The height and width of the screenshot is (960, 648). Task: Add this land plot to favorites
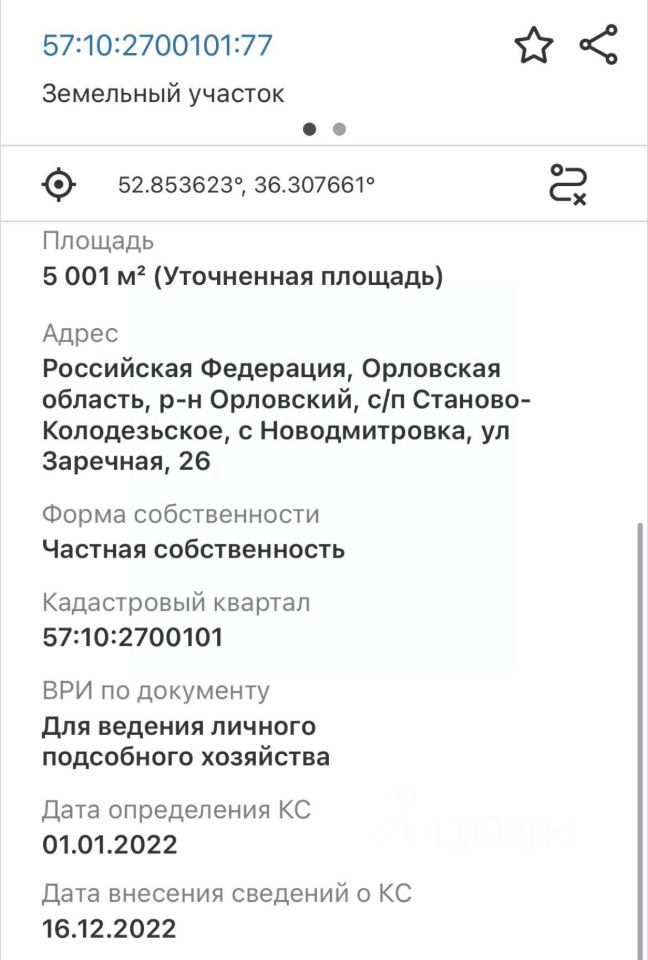click(x=533, y=45)
